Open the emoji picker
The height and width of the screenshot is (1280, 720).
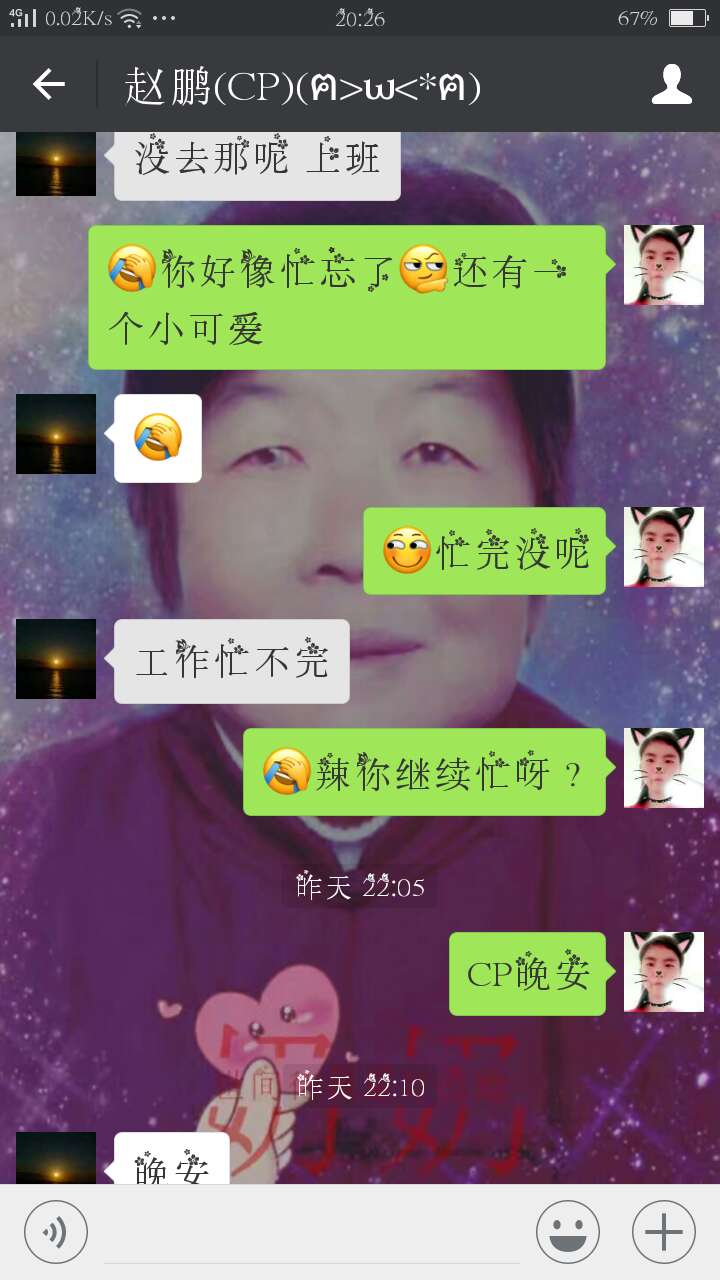click(x=568, y=1232)
